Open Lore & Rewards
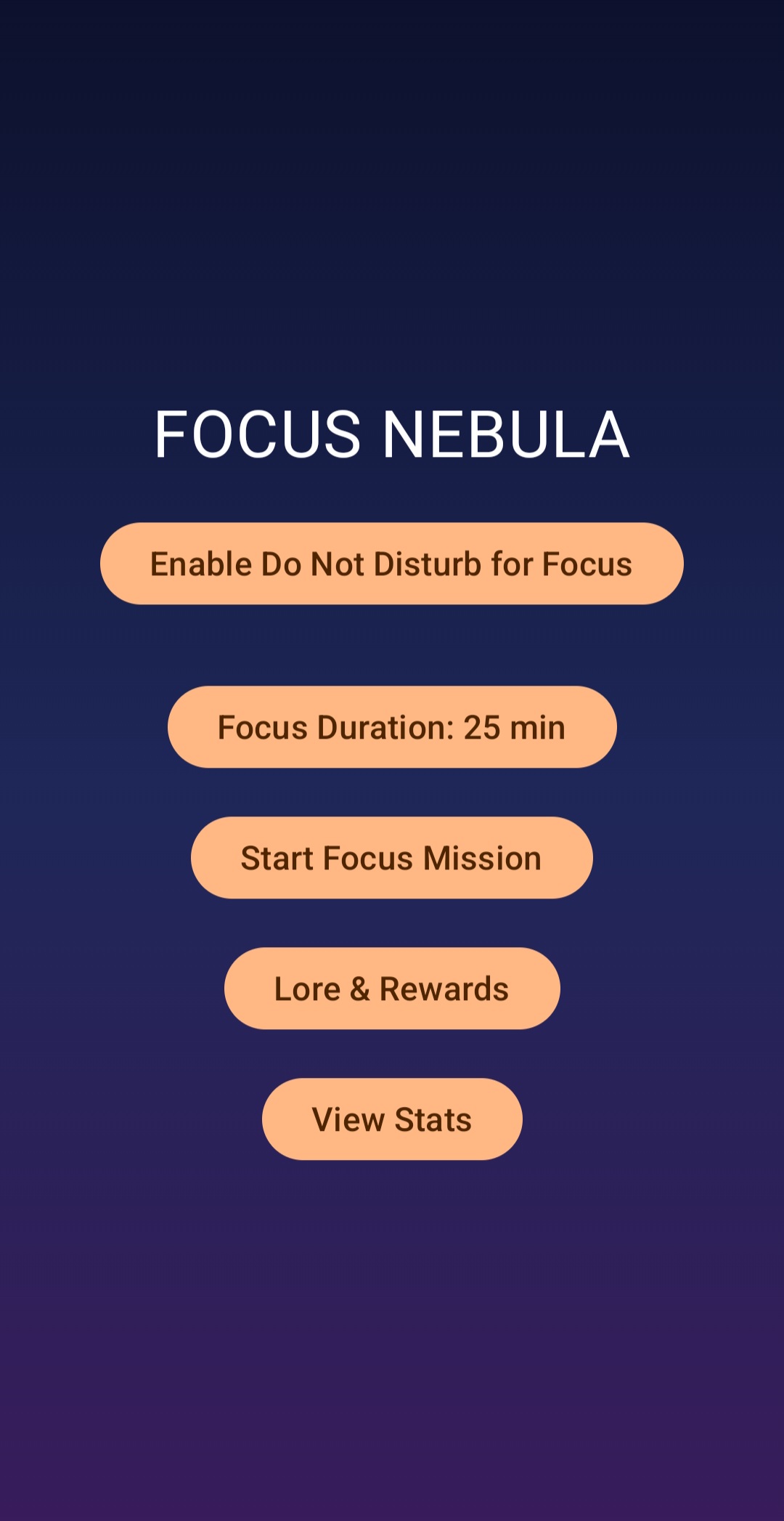 point(391,989)
